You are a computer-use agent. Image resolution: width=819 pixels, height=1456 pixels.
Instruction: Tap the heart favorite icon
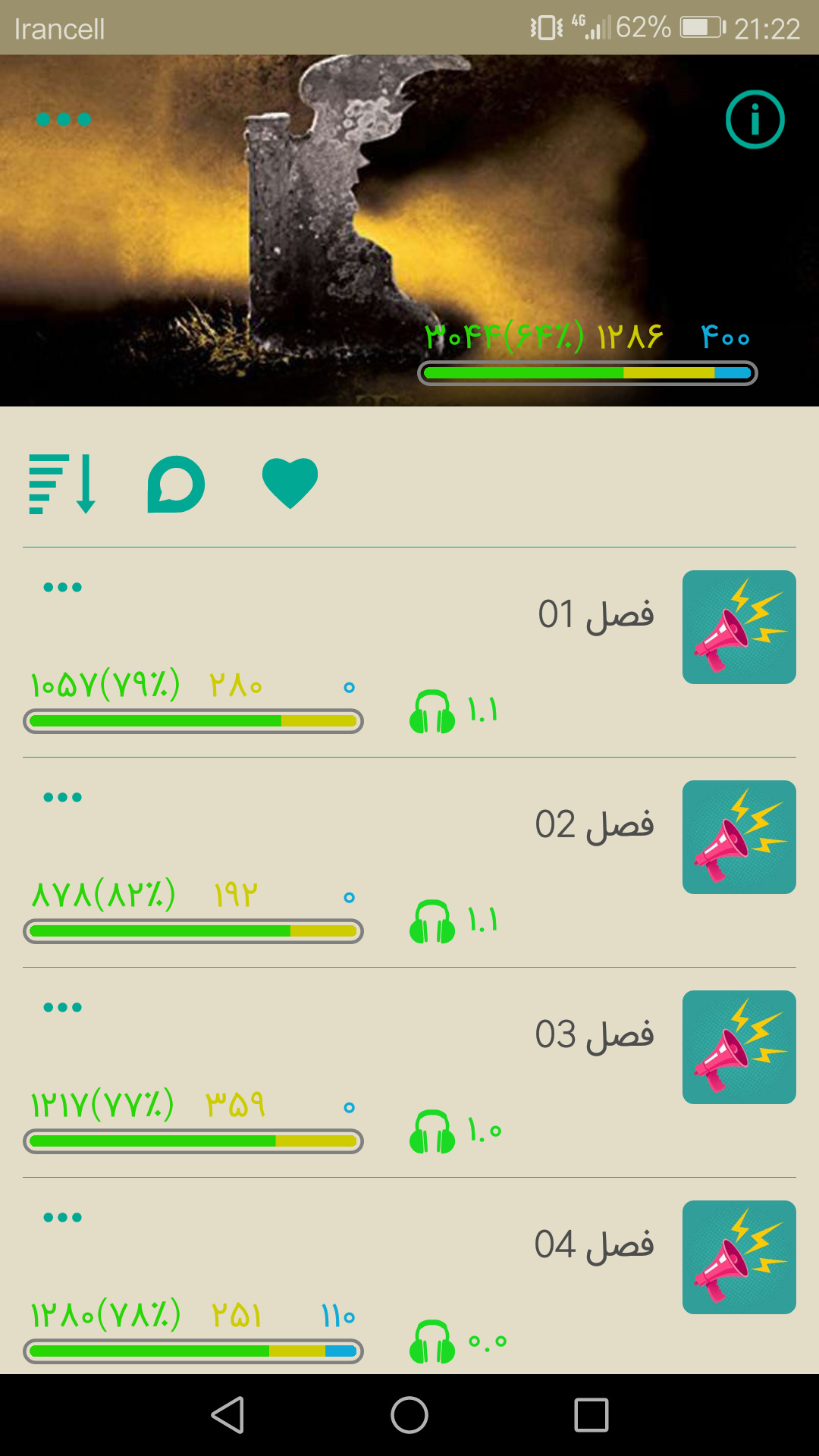tap(290, 483)
